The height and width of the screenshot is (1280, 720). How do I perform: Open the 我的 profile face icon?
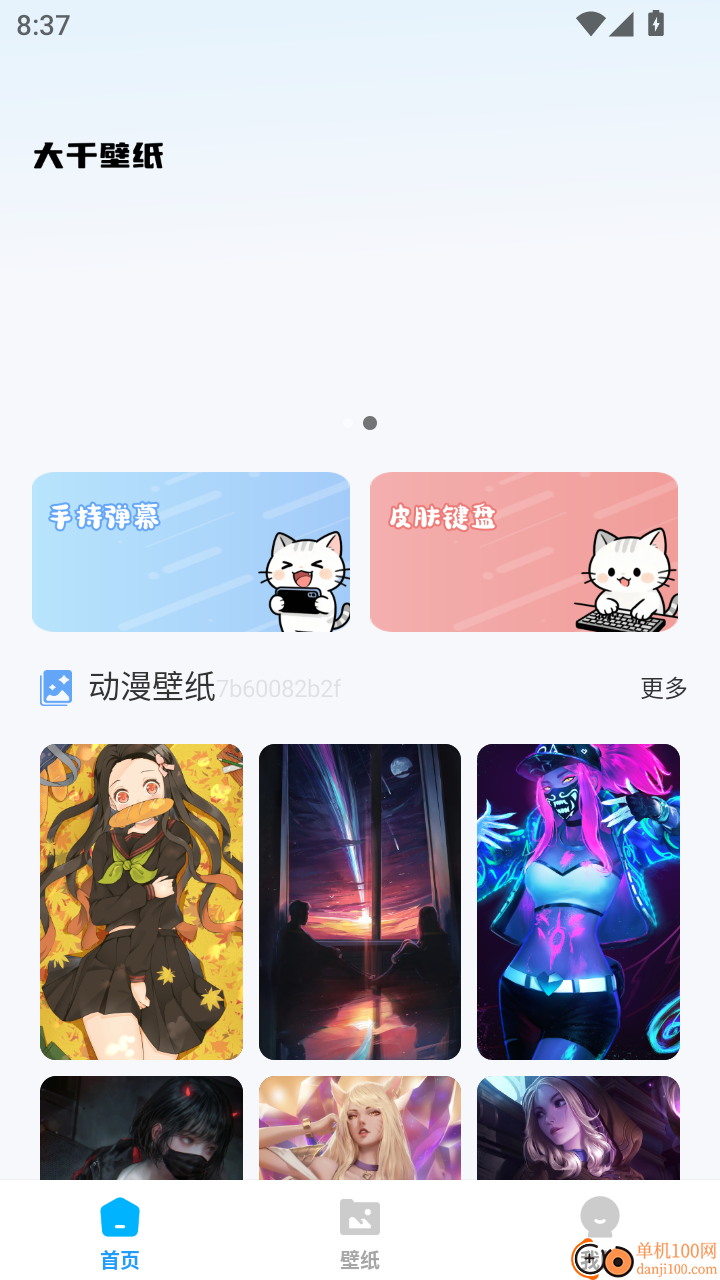599,1216
